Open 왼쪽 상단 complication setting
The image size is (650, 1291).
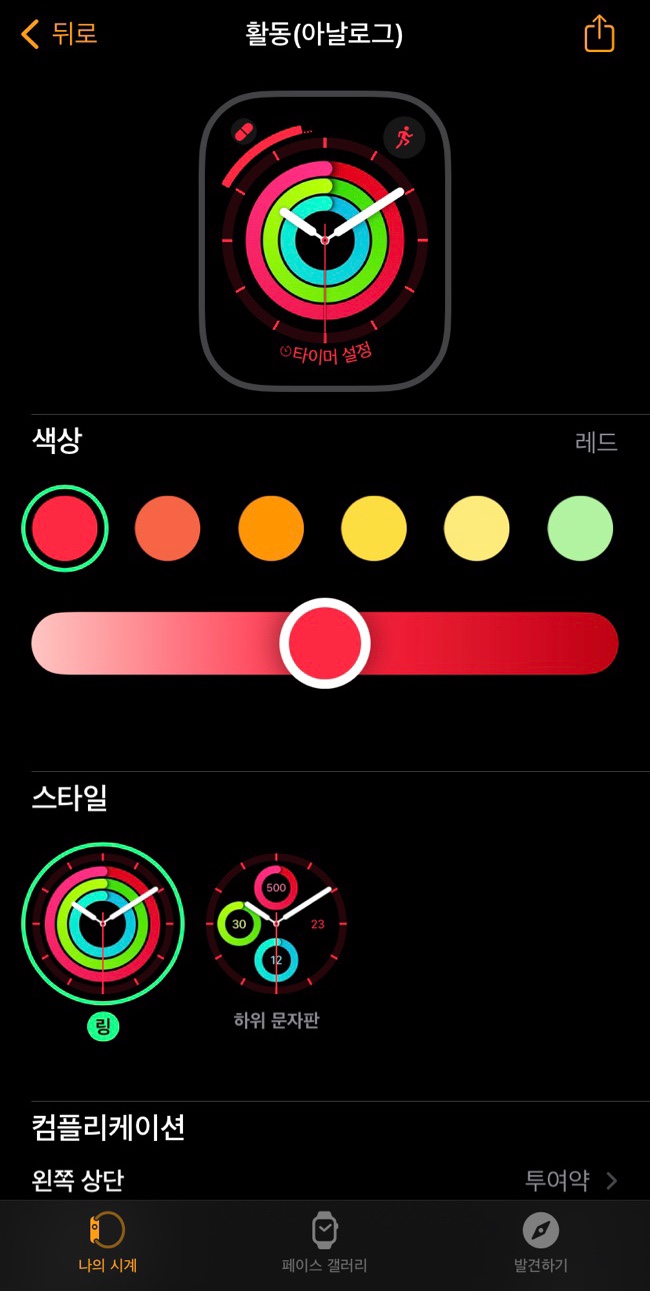[325, 1180]
